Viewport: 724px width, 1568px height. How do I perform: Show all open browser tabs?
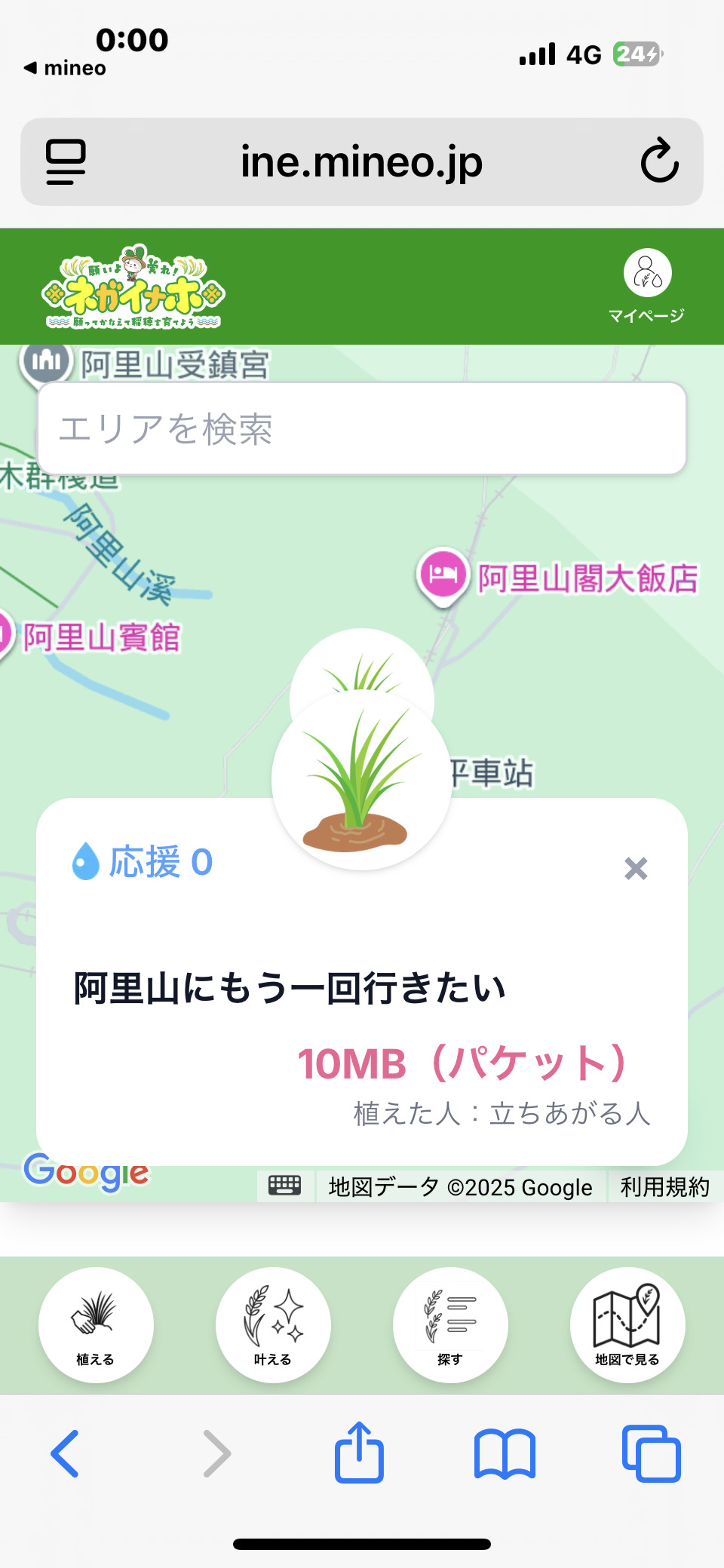652,1453
